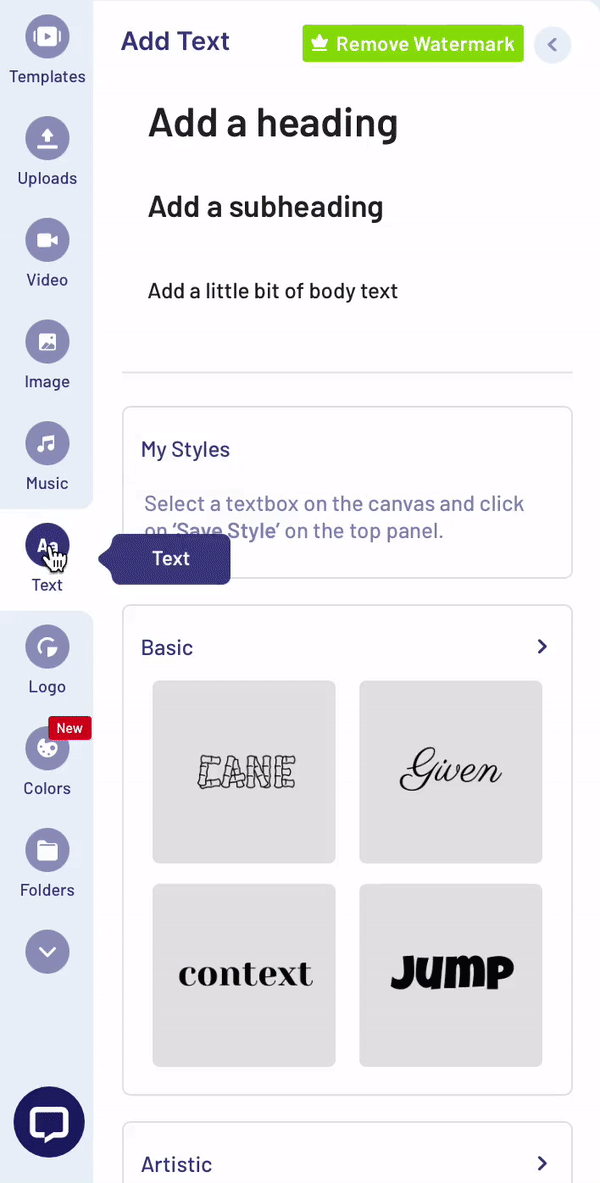Image resolution: width=600 pixels, height=1183 pixels.
Task: Expand more sidebar options with down arrow
Action: point(48,951)
